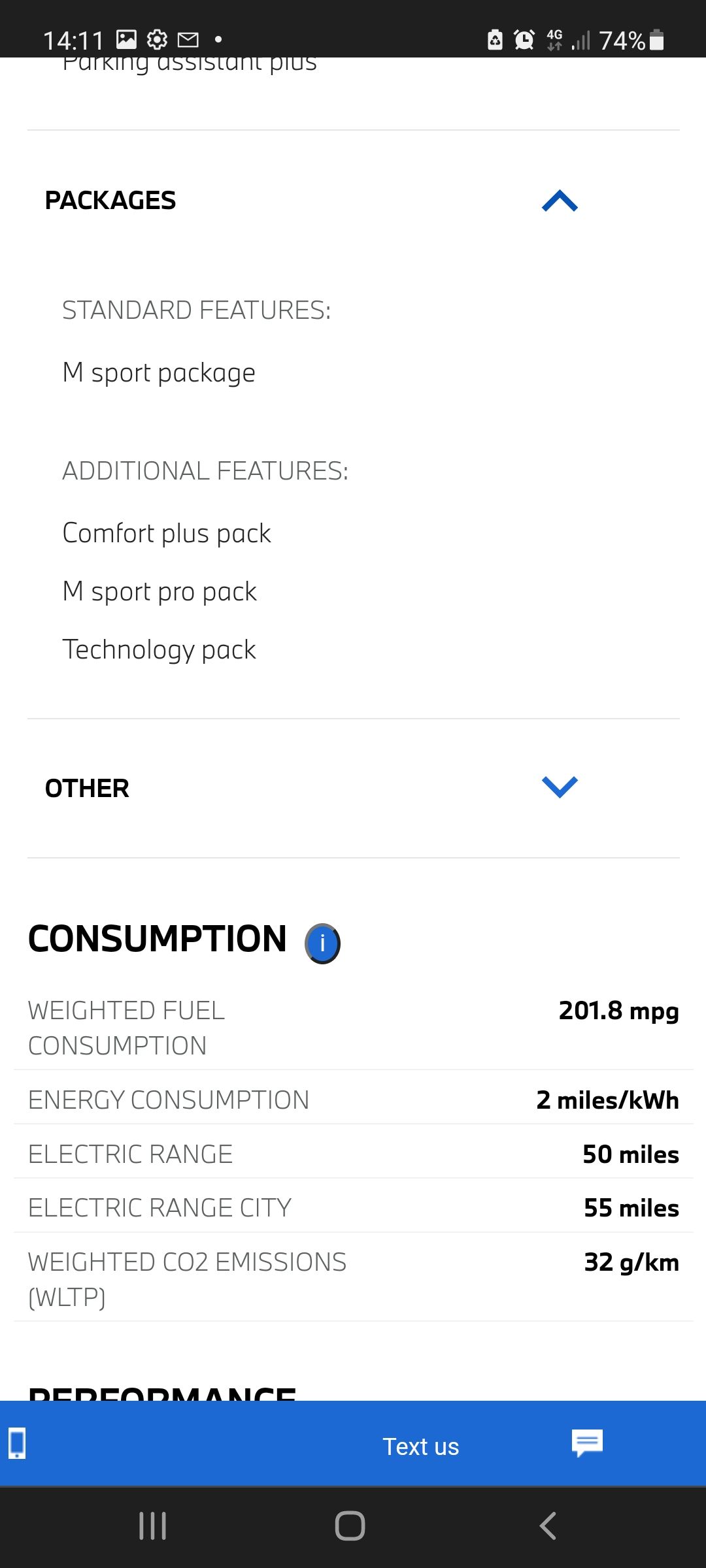Expand the Other section

[x=560, y=788]
